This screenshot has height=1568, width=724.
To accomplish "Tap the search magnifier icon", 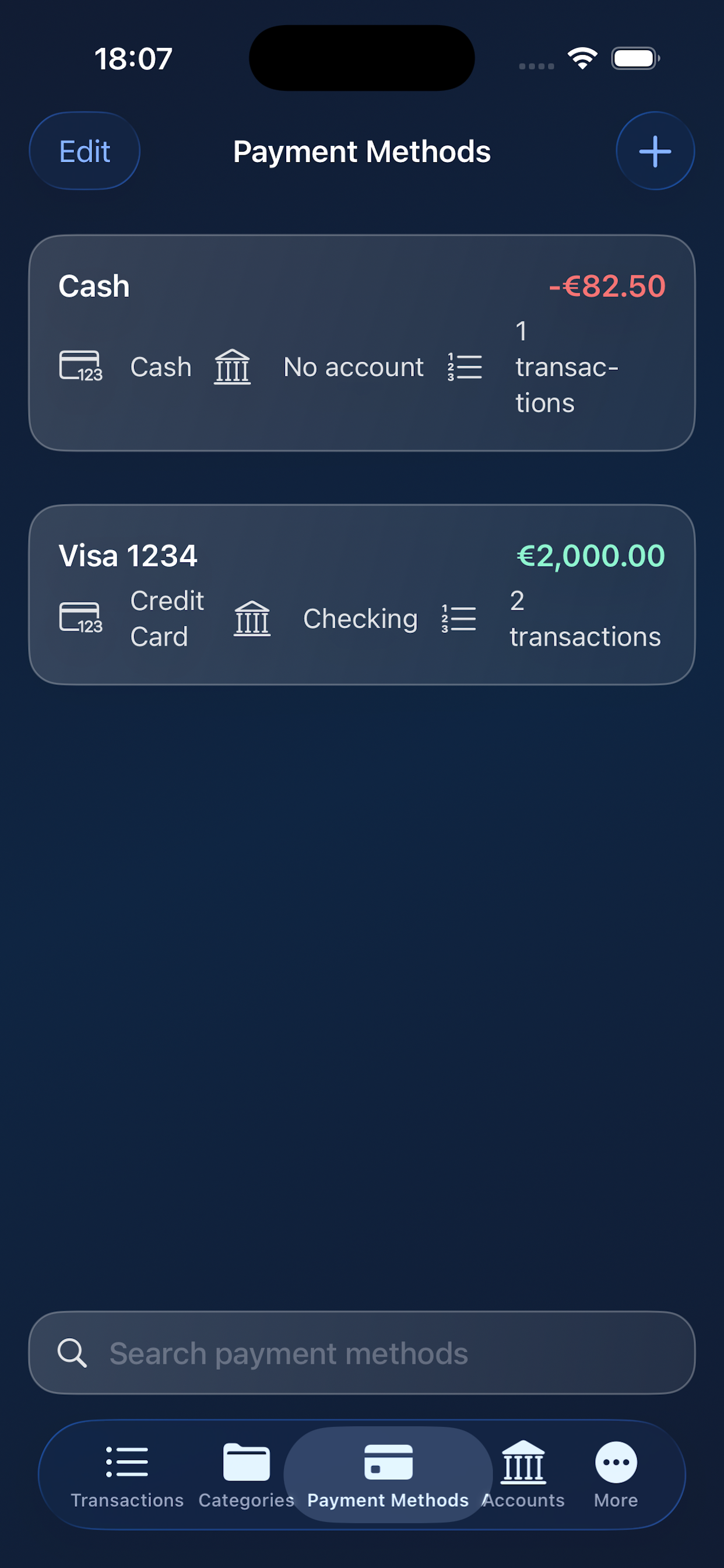I will (73, 1354).
